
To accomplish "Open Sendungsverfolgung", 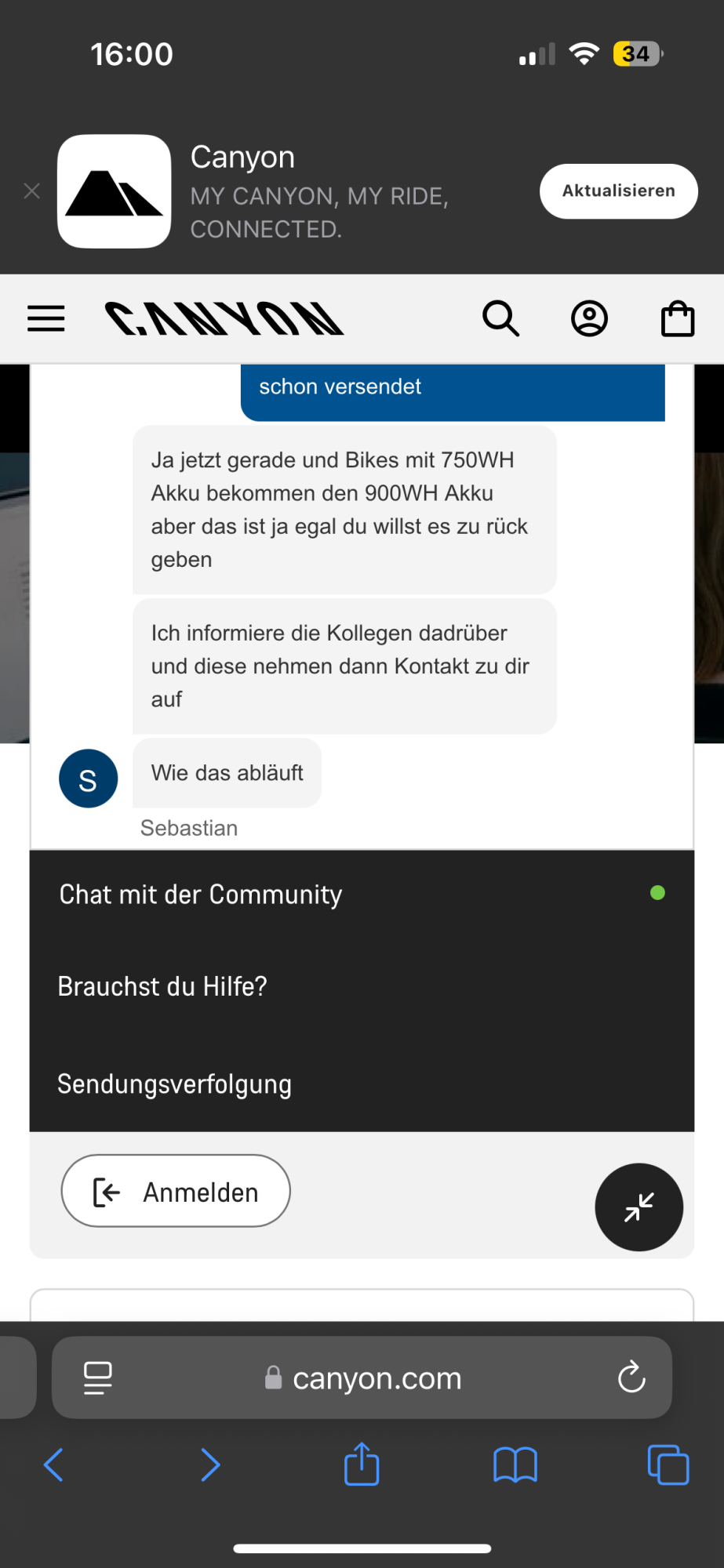I will [175, 1084].
